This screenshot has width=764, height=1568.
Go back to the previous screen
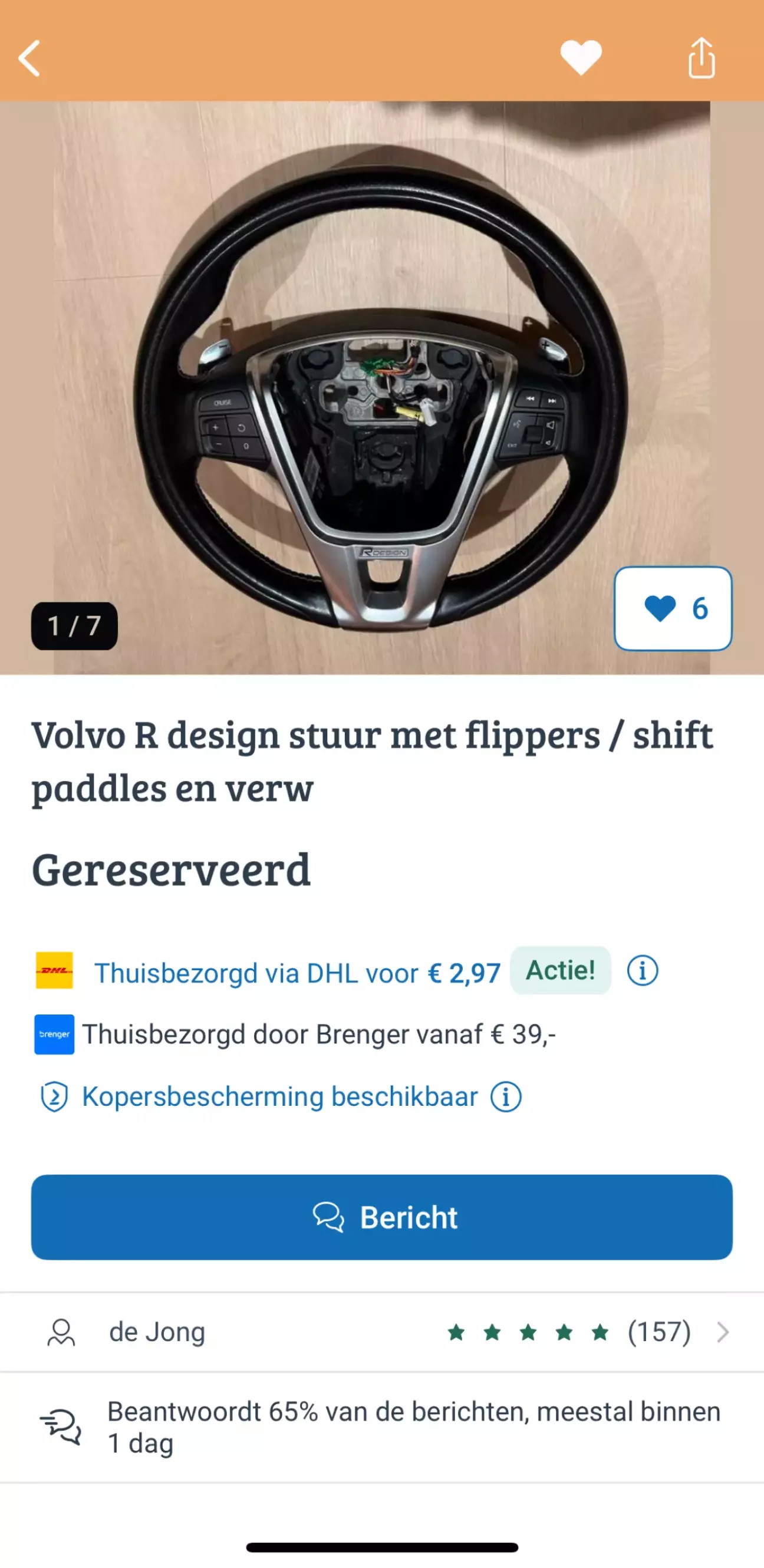pyautogui.click(x=29, y=58)
